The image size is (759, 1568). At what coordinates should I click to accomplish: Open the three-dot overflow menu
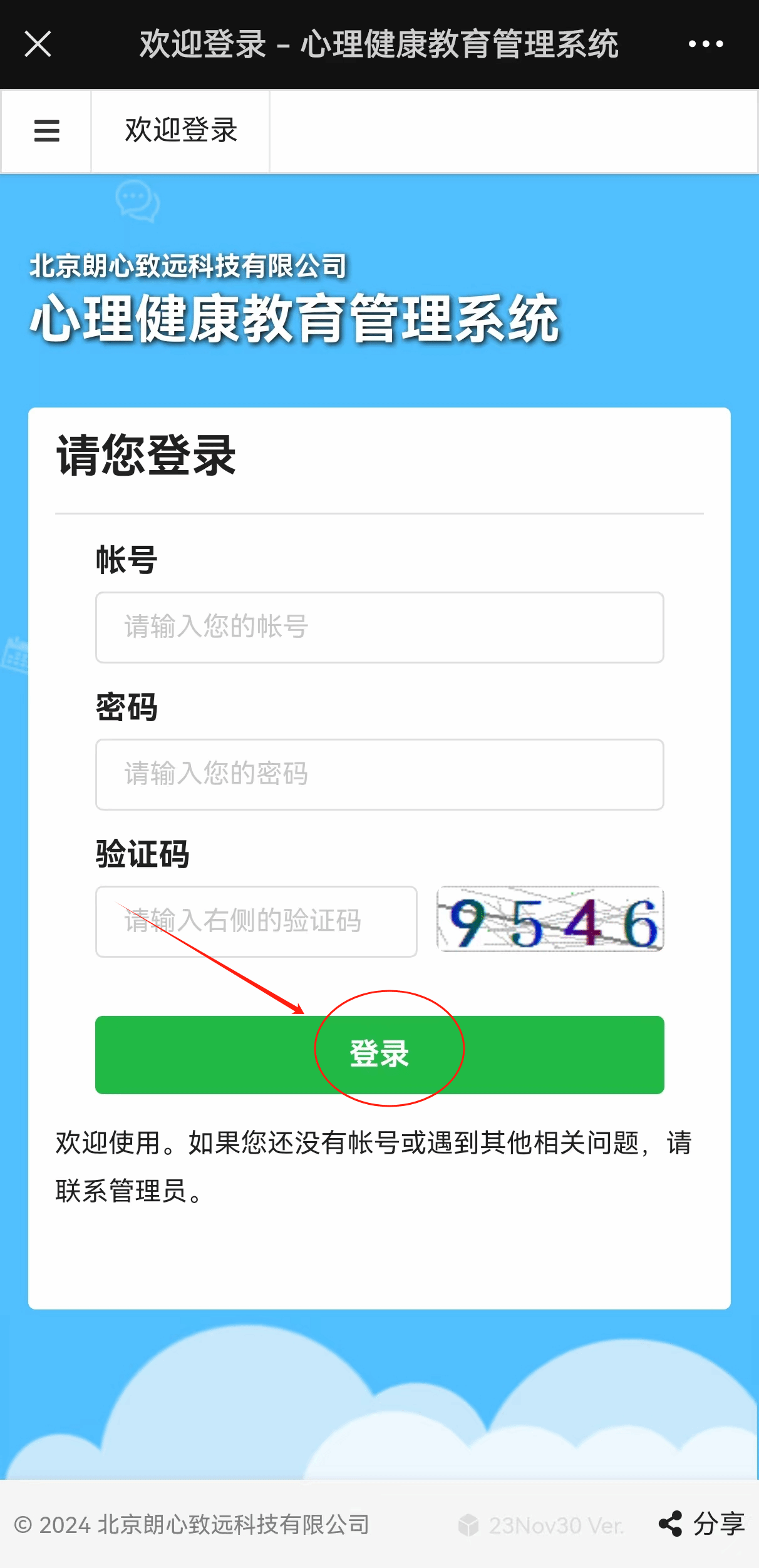(x=706, y=44)
